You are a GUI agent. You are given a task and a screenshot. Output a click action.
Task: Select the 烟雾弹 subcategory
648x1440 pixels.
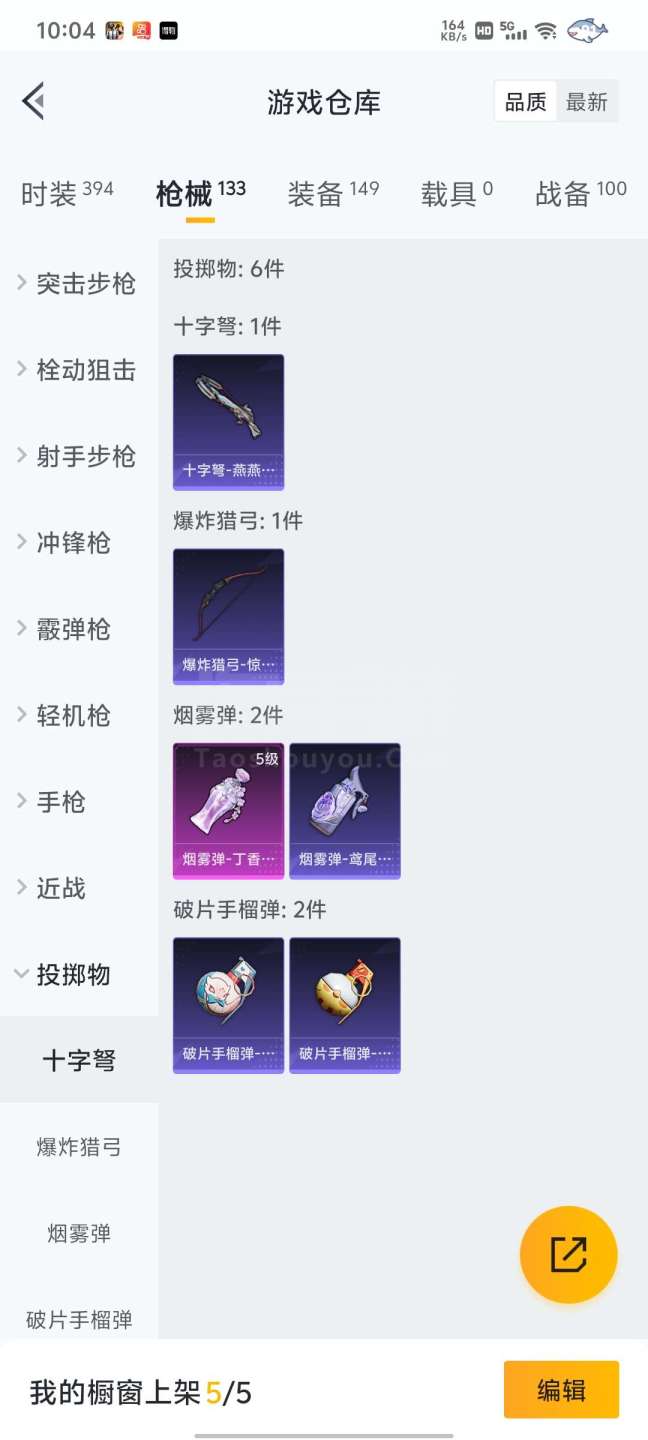(x=79, y=1233)
